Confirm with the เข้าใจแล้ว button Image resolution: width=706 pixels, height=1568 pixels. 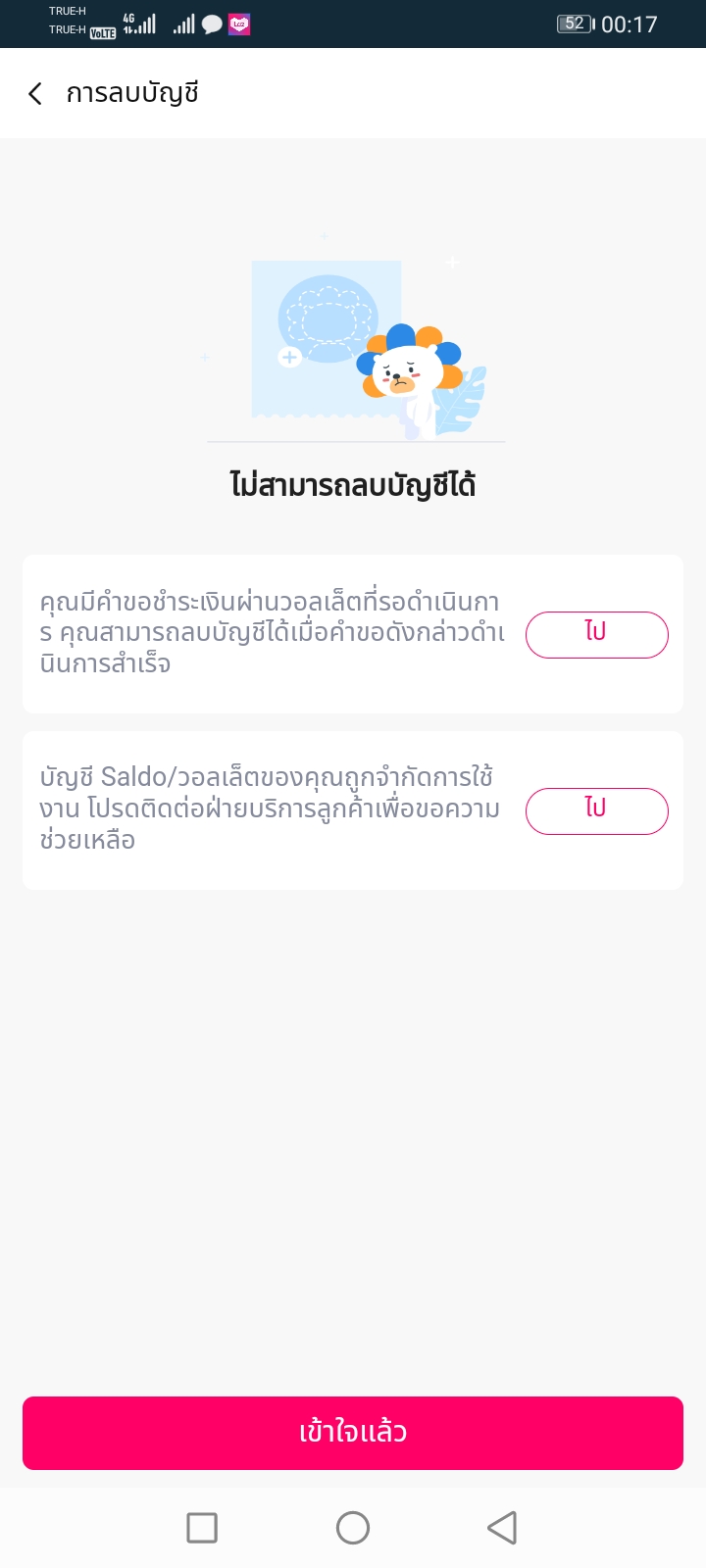click(353, 1433)
